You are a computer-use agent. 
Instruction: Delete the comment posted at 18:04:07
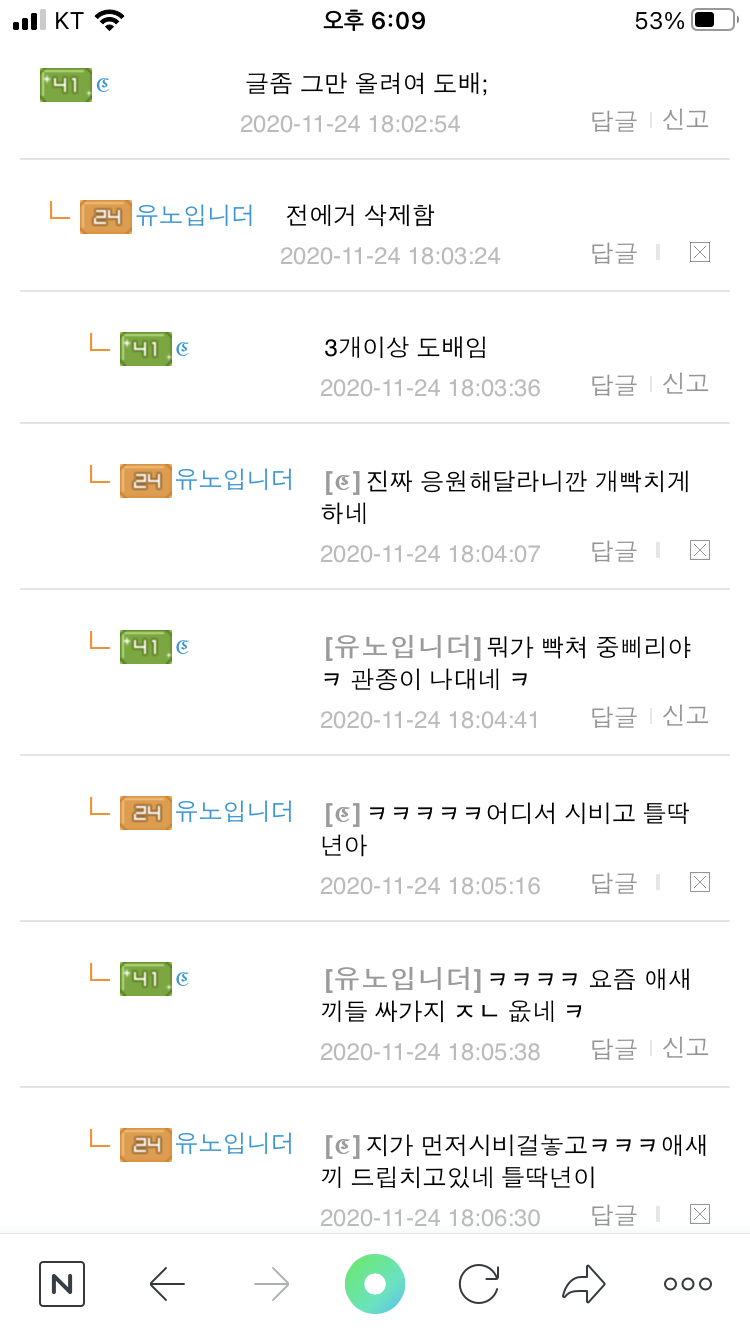700,550
